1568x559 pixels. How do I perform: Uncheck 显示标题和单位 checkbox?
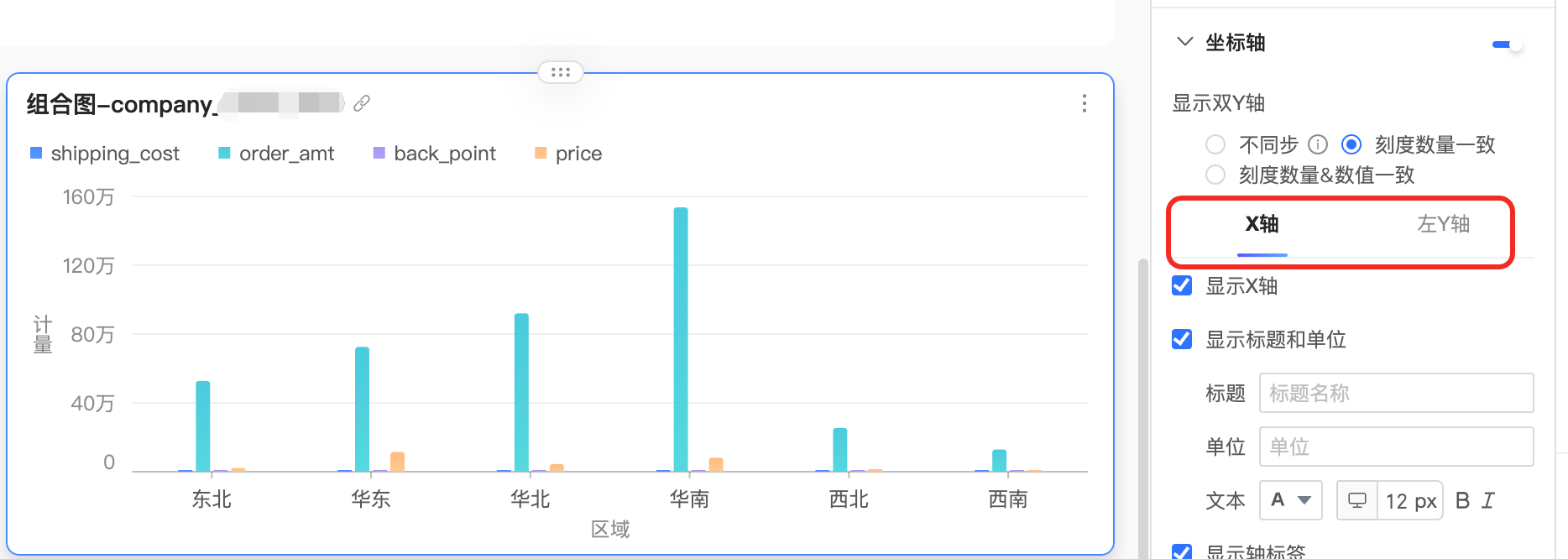1182,339
